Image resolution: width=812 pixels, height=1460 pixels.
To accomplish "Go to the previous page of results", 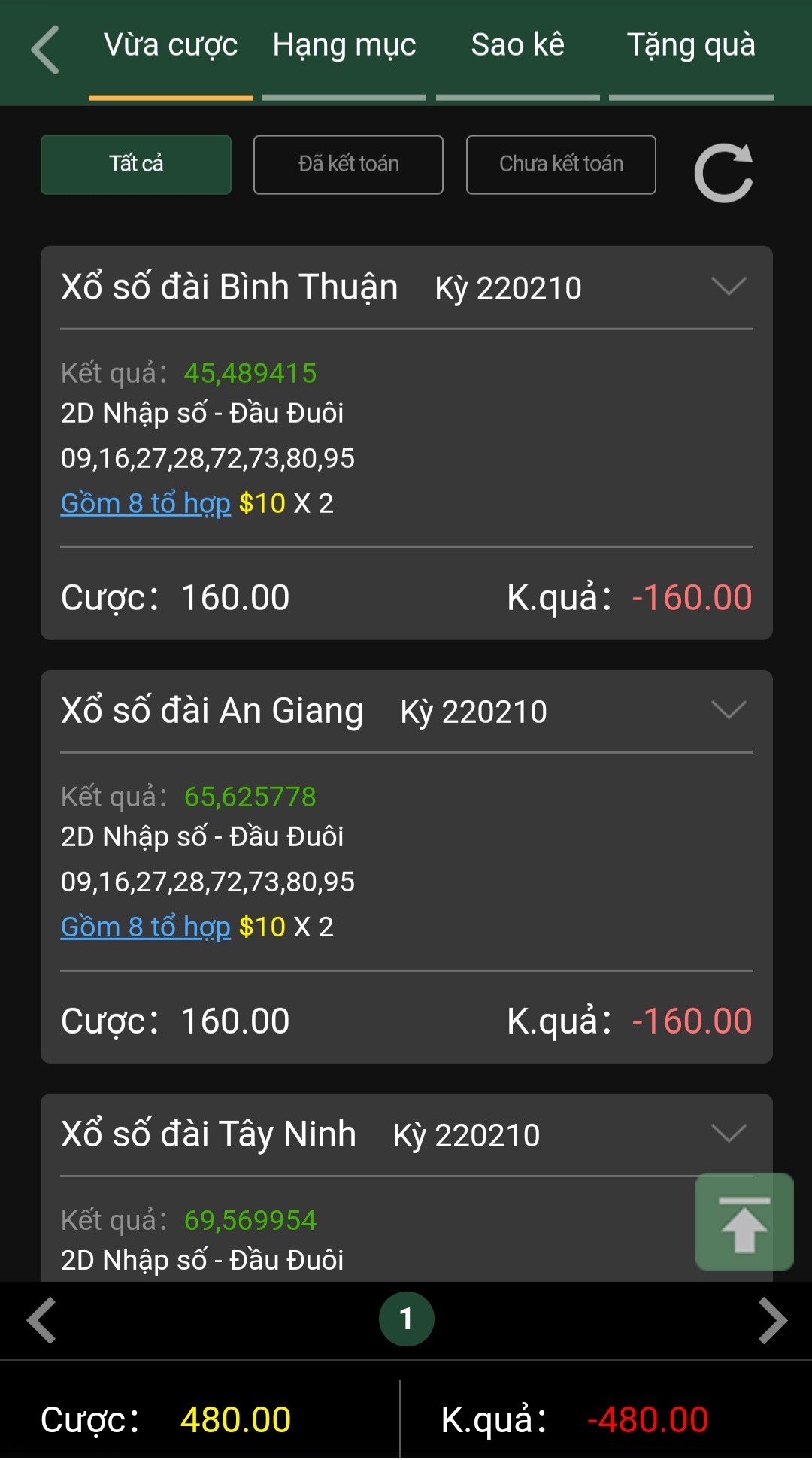I will pos(42,1320).
